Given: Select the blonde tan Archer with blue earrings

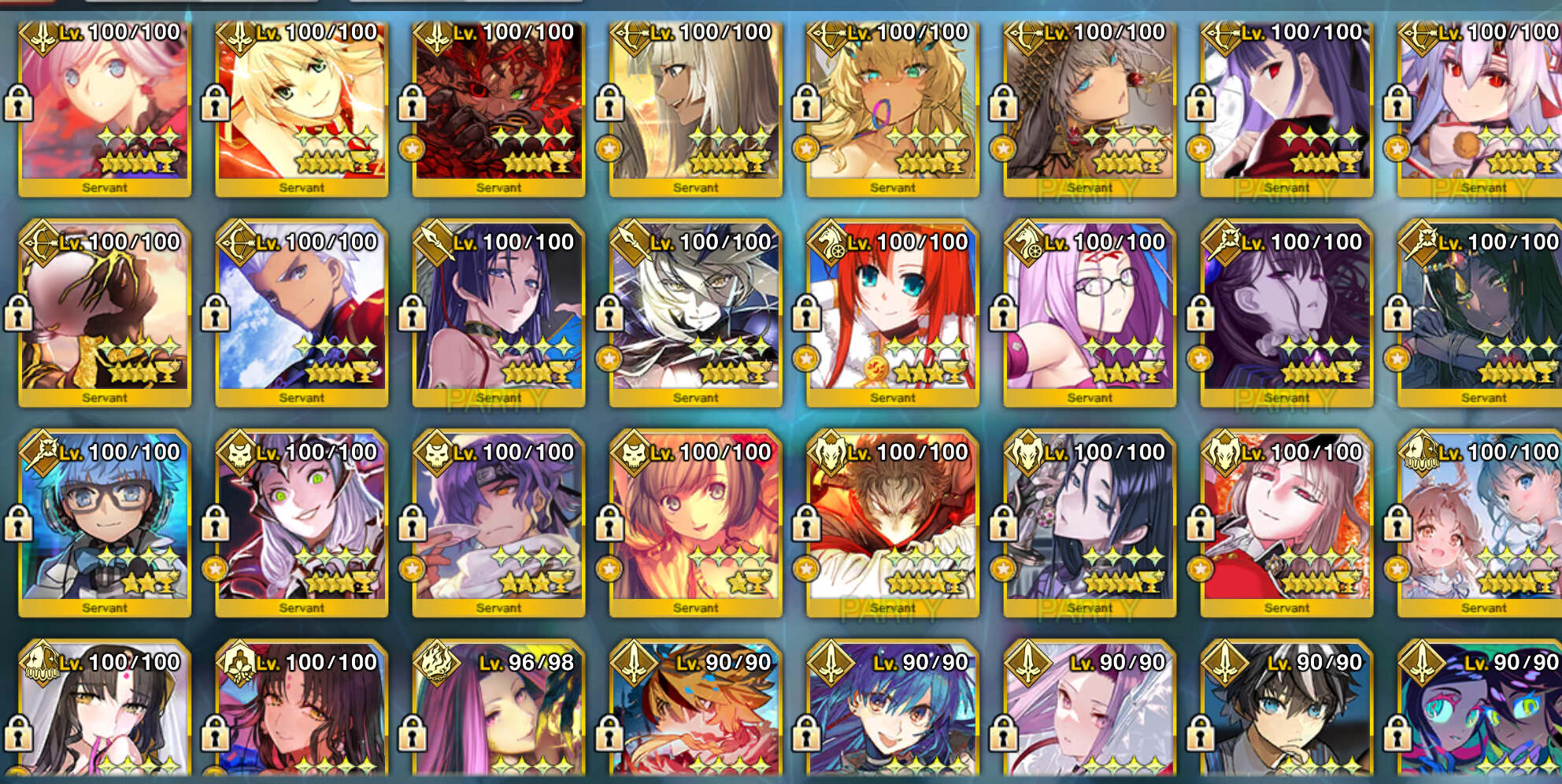Looking at the screenshot, I should (892, 102).
